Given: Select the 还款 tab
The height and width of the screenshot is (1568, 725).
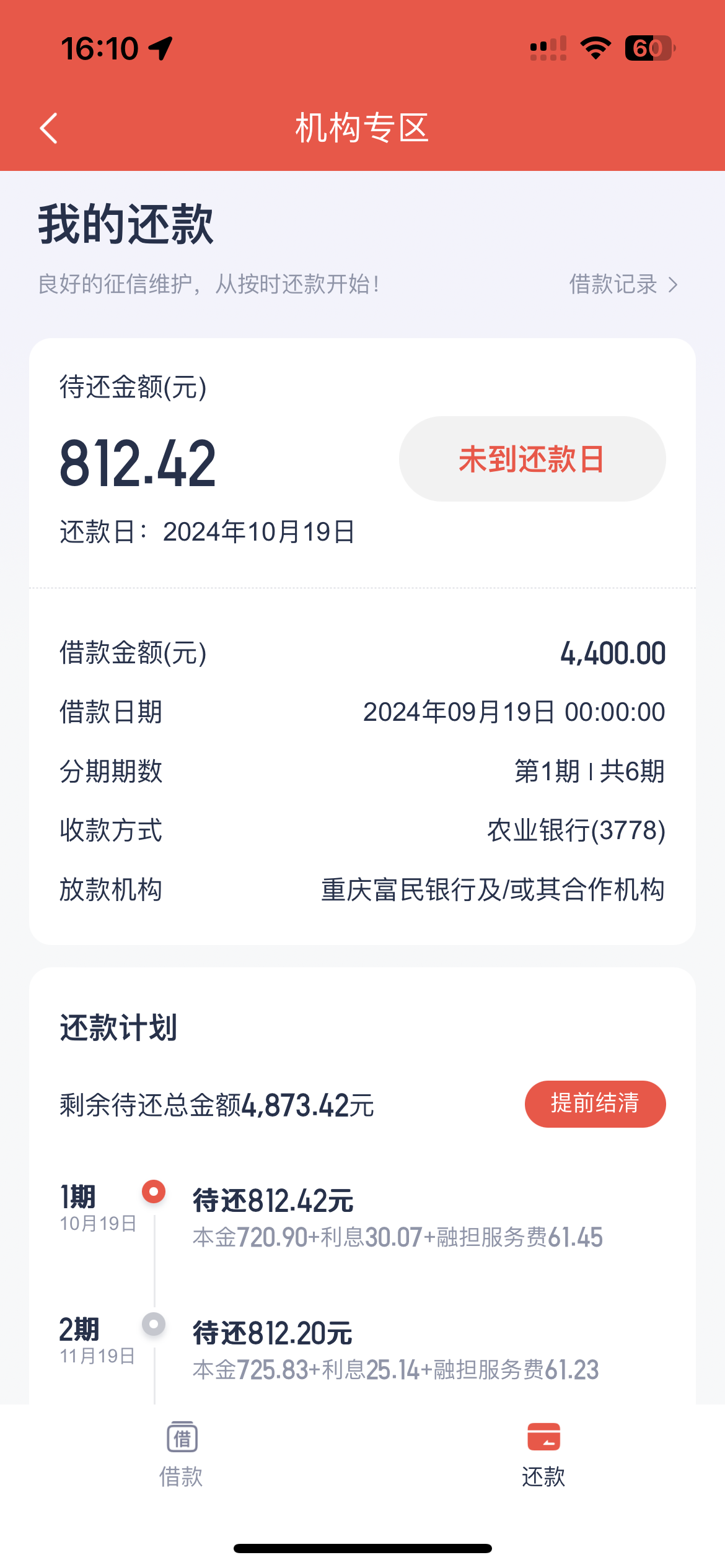Looking at the screenshot, I should point(543,1454).
